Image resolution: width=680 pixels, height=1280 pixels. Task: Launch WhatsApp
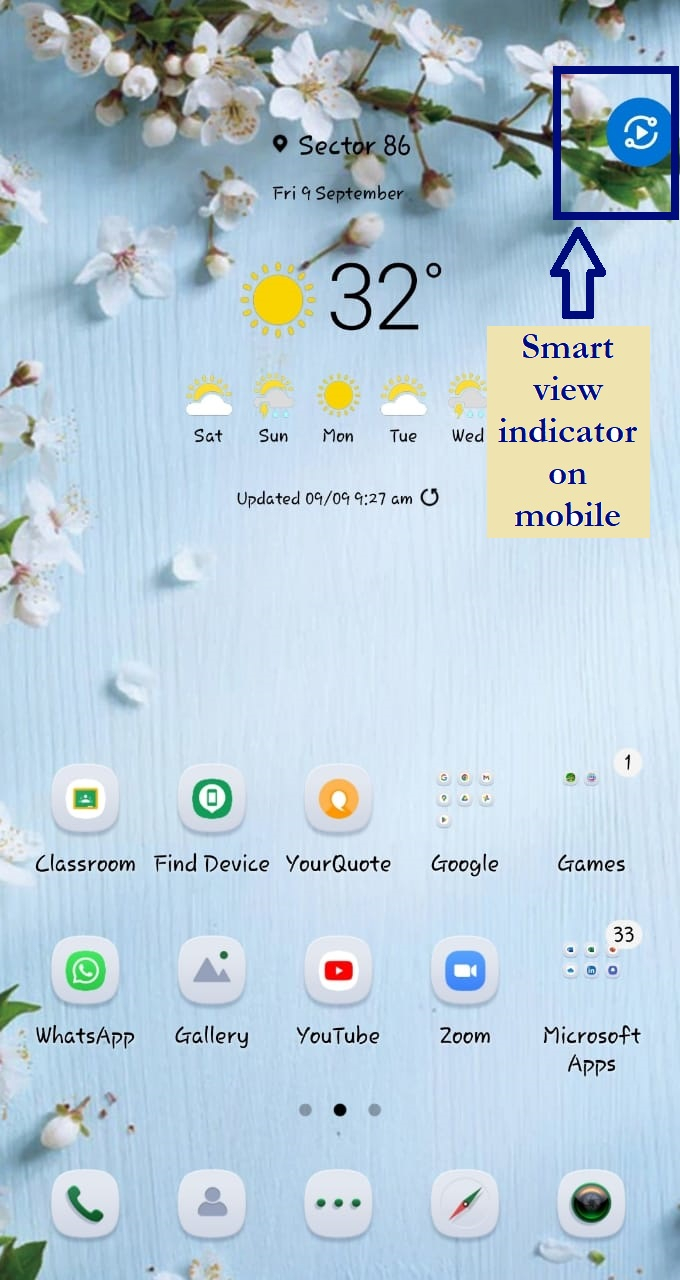(x=85, y=971)
